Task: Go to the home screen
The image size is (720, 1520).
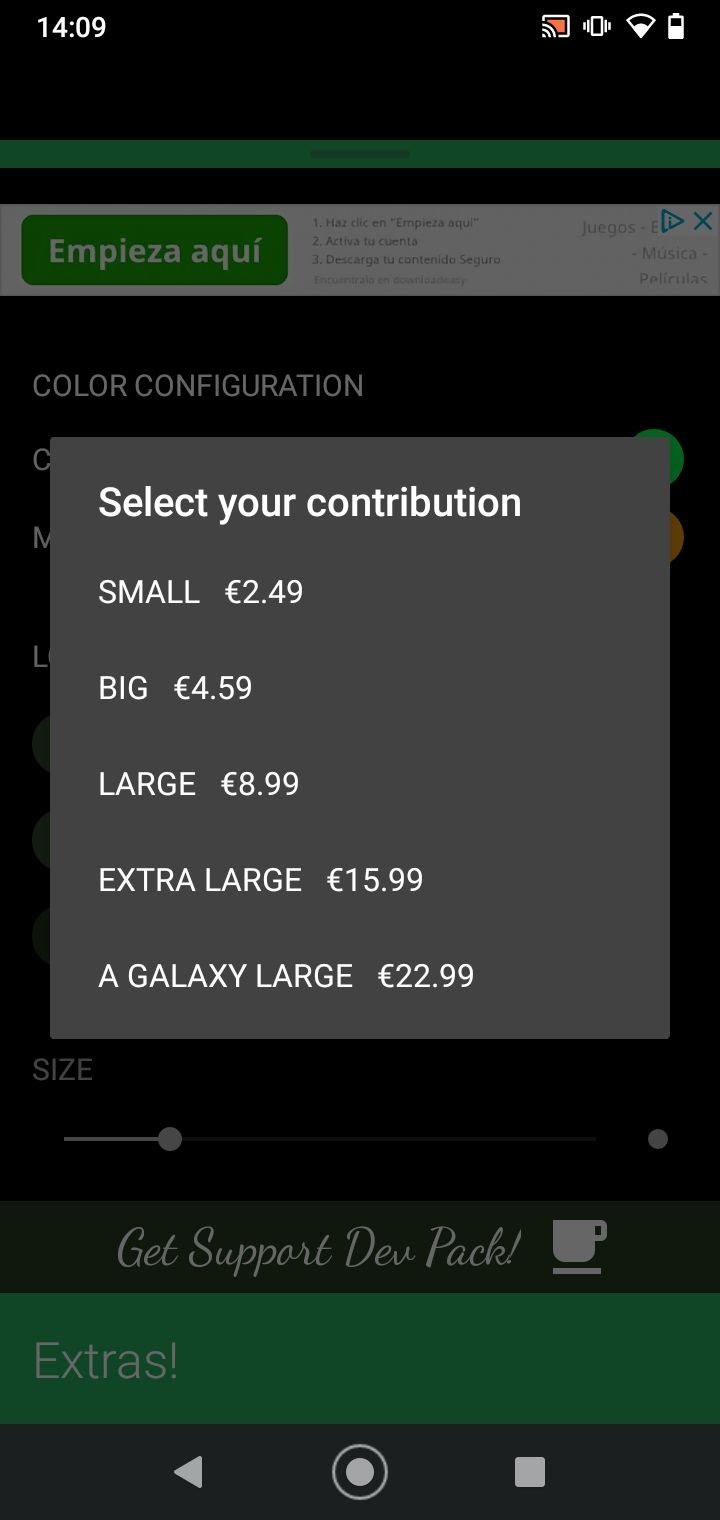Action: point(360,1472)
